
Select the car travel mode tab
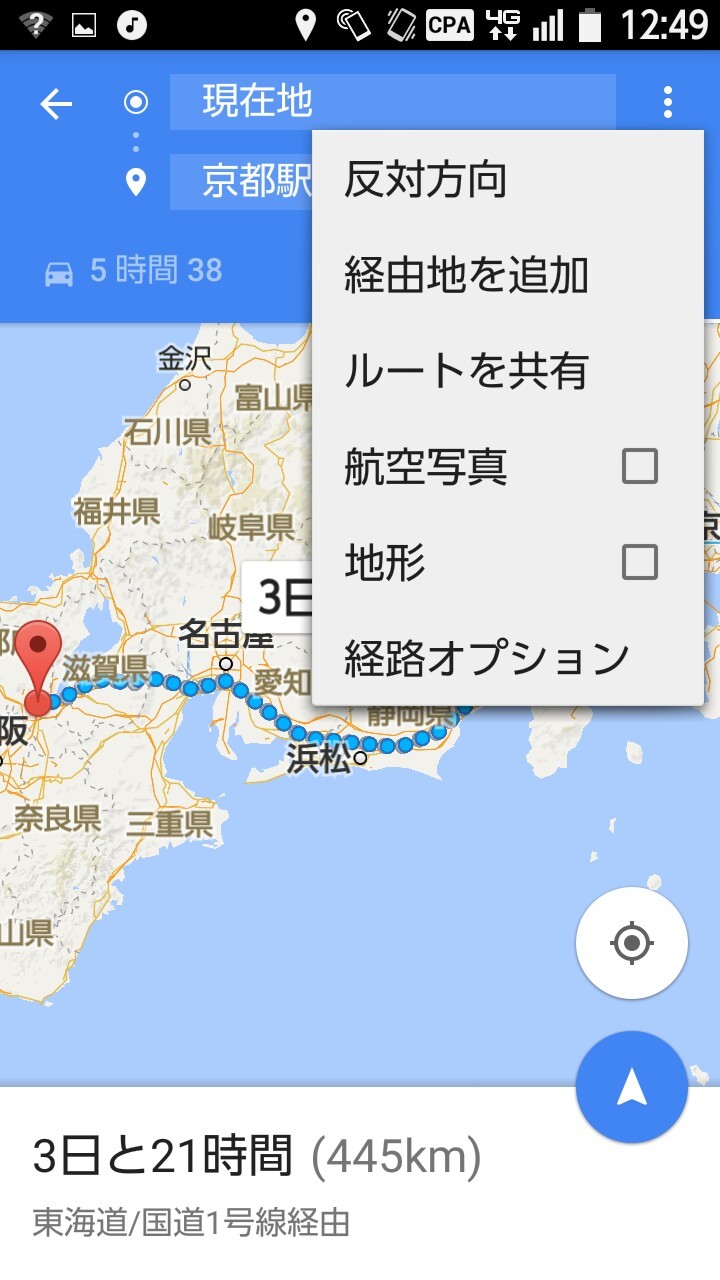[x=134, y=271]
